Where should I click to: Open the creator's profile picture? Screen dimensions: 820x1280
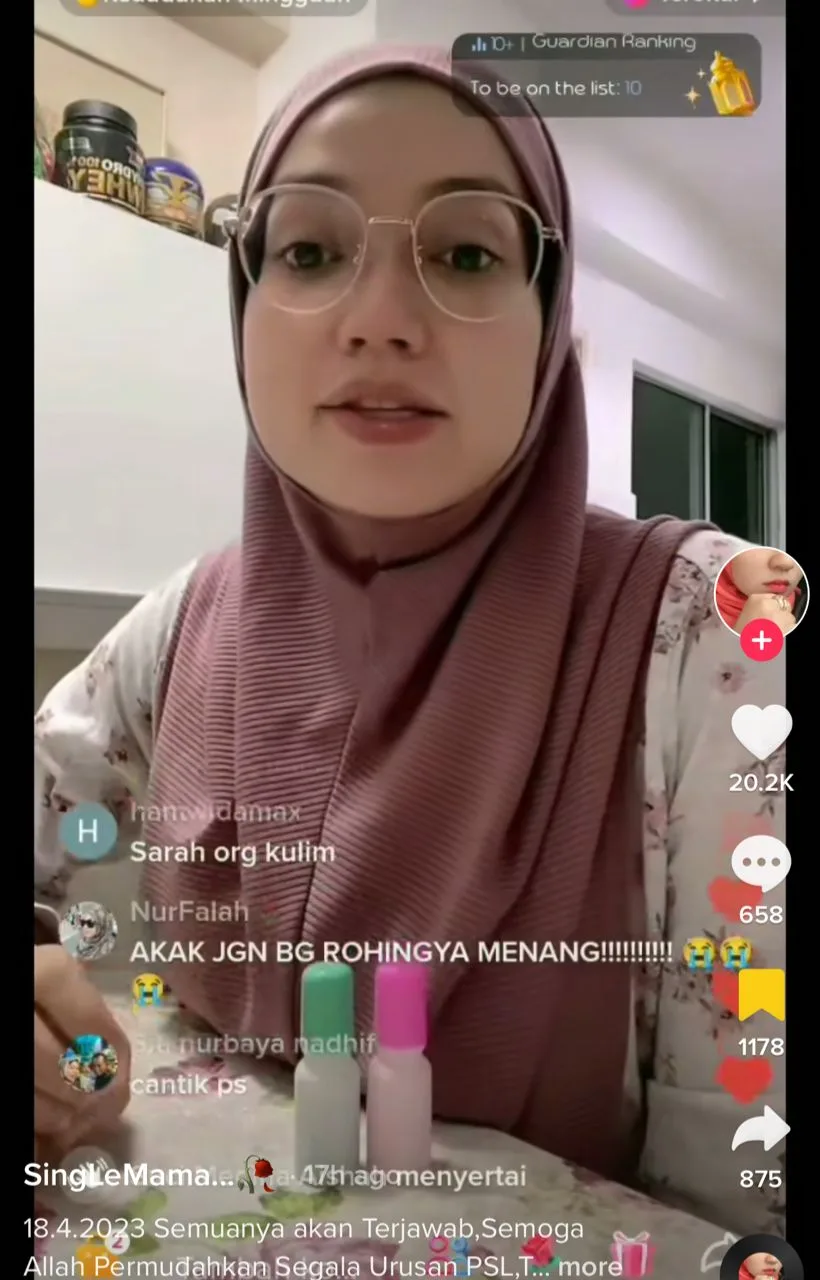761,592
